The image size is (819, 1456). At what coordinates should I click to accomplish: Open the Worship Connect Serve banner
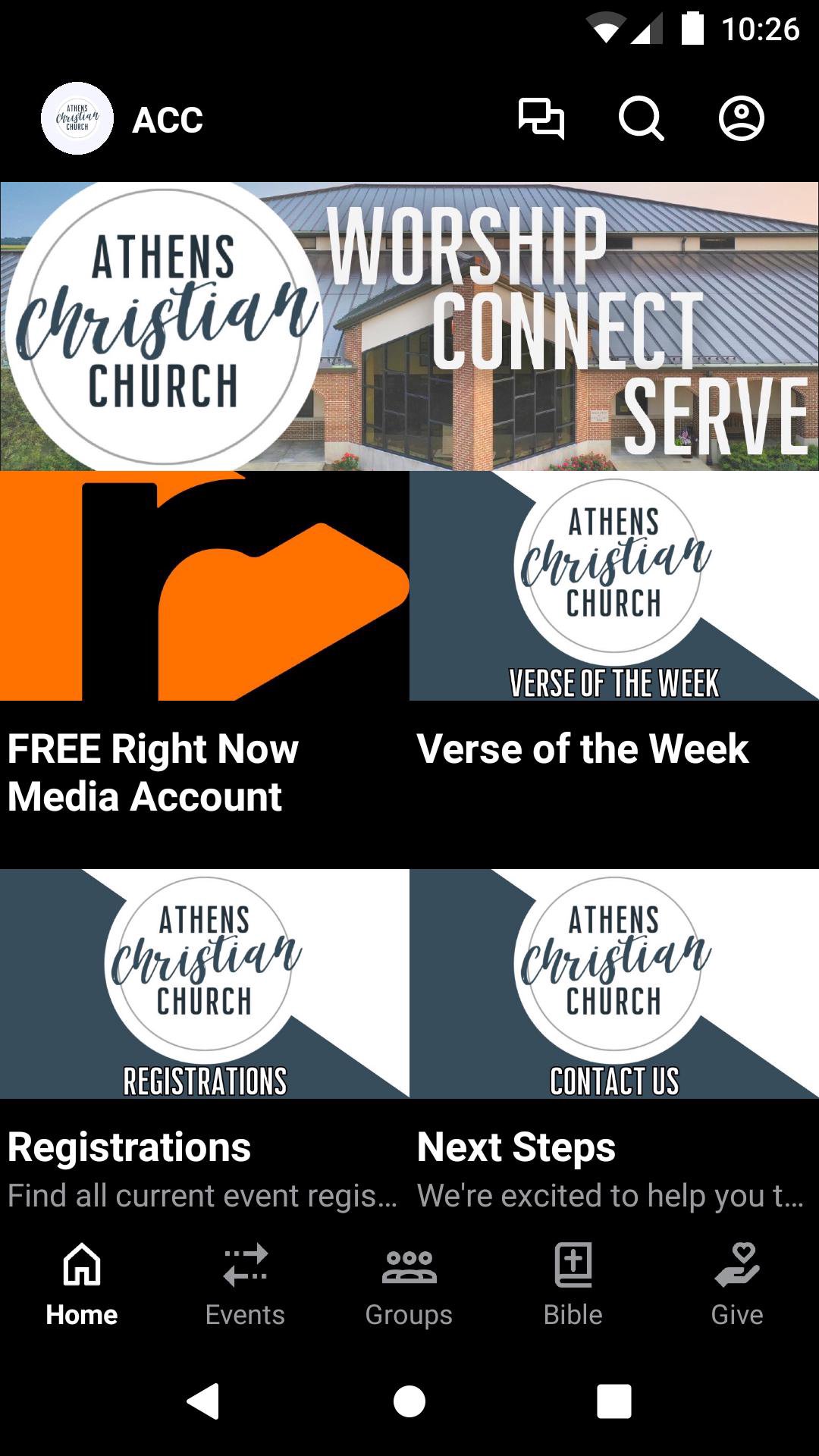coord(409,326)
